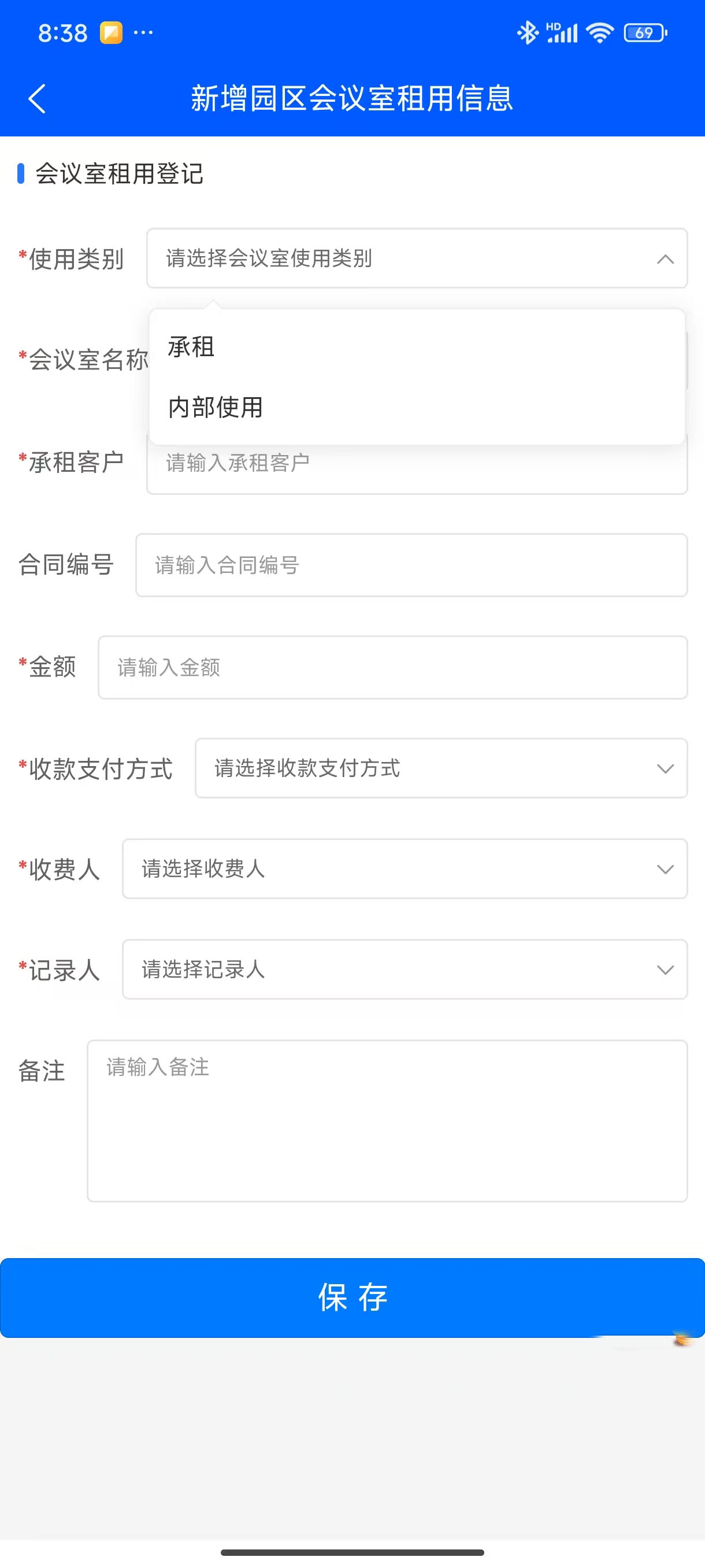Select 承租 from the dropdown list
Screen dimensions: 705x1568
192,347
